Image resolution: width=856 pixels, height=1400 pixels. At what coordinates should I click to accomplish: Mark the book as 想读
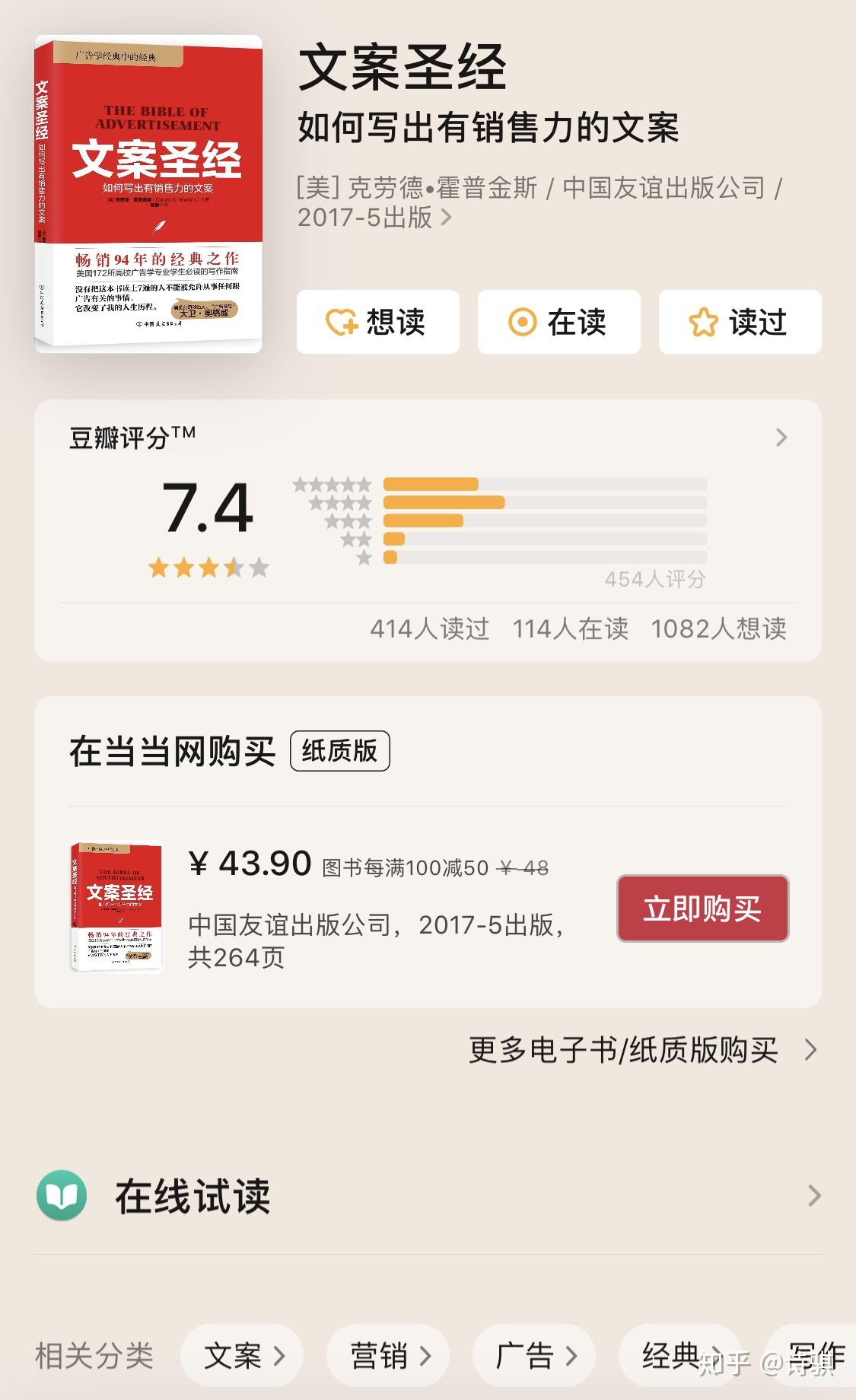point(377,322)
